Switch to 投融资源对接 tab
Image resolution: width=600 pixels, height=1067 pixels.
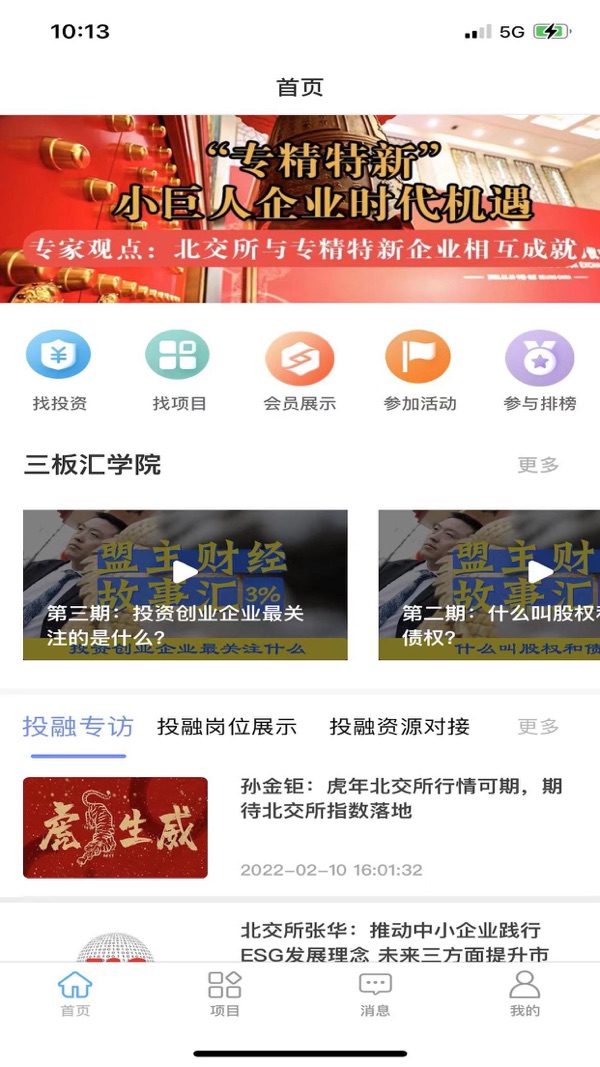coord(399,727)
